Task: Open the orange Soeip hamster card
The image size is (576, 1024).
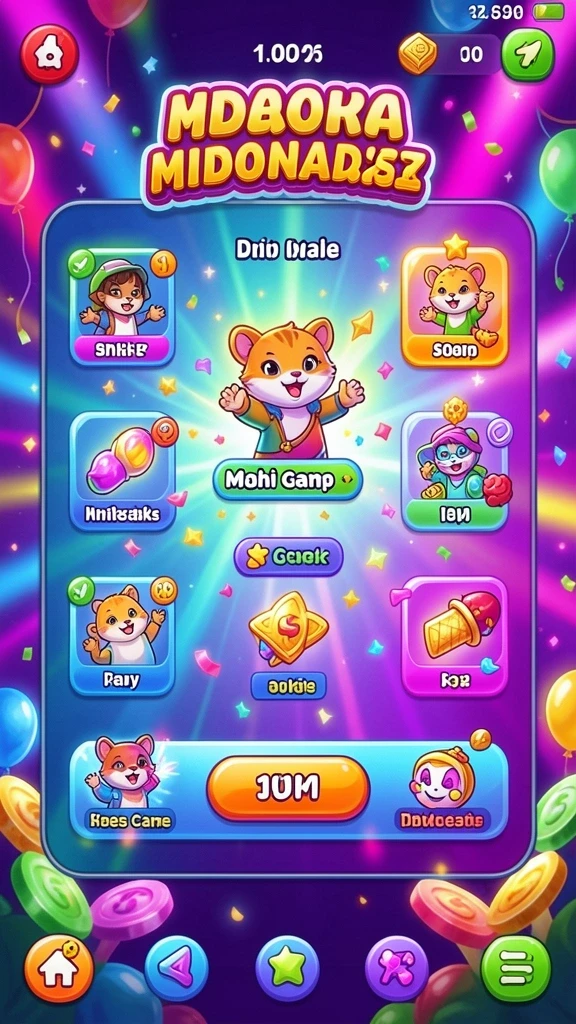Action: click(x=455, y=306)
